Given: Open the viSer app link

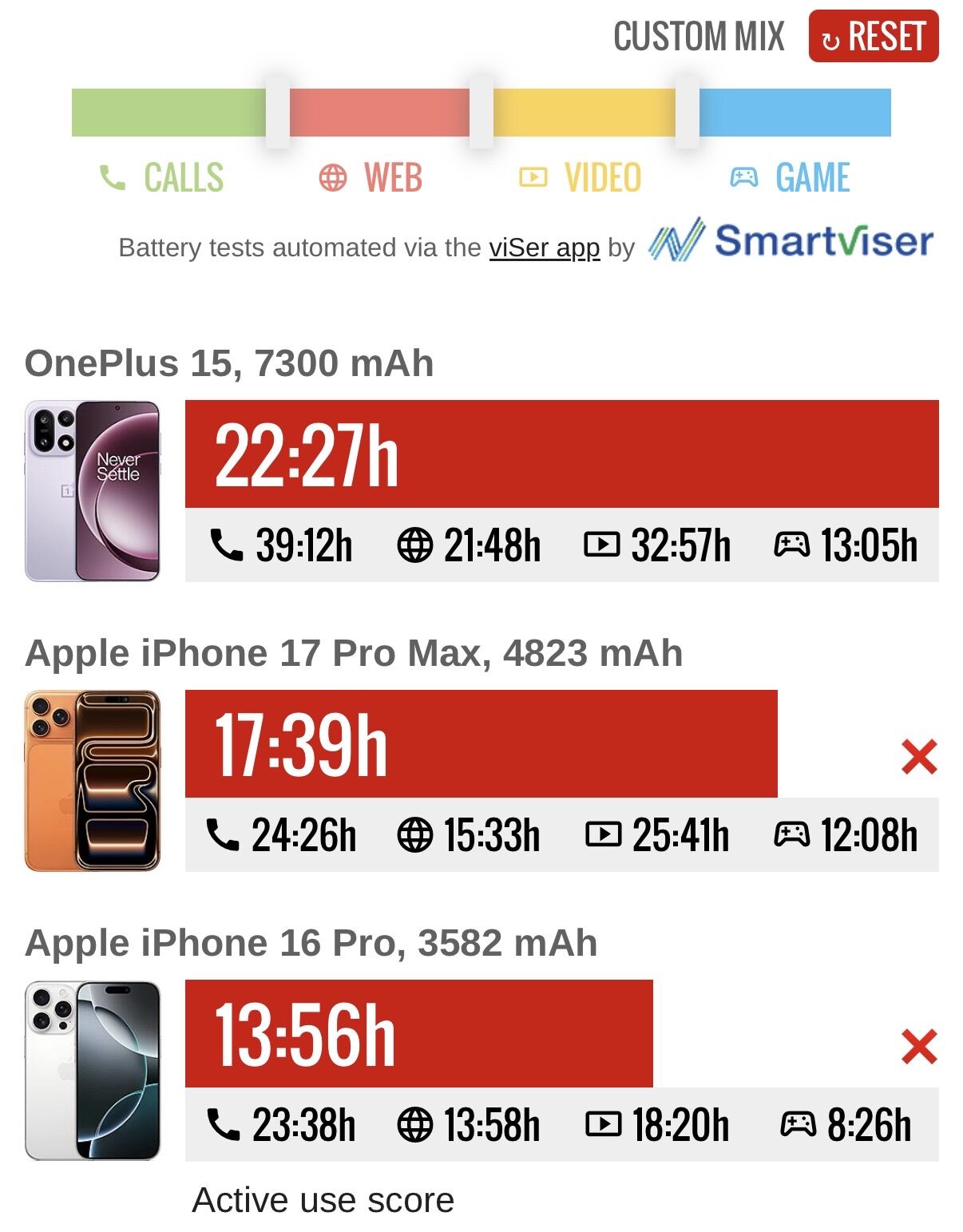Looking at the screenshot, I should [544, 248].
